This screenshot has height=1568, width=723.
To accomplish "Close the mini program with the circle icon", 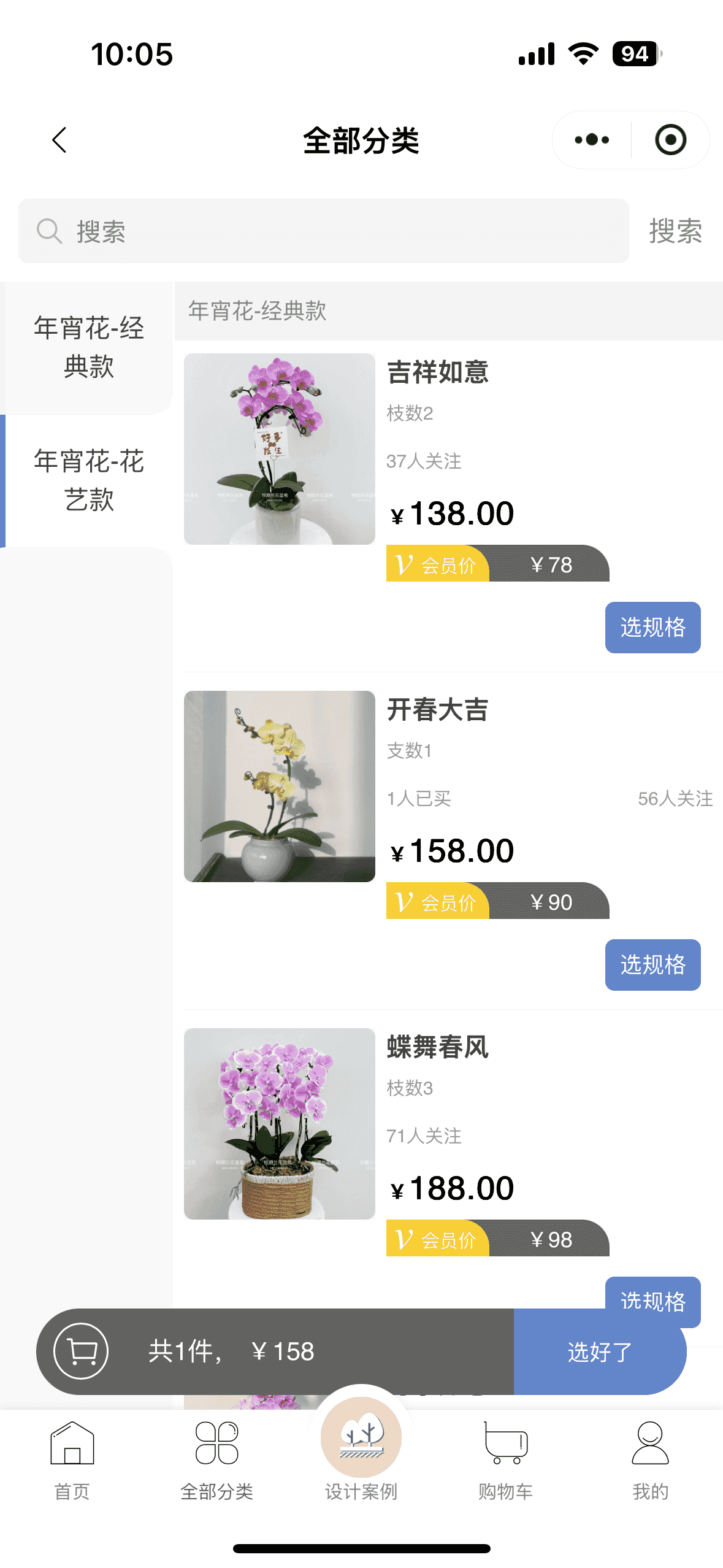I will [x=670, y=140].
